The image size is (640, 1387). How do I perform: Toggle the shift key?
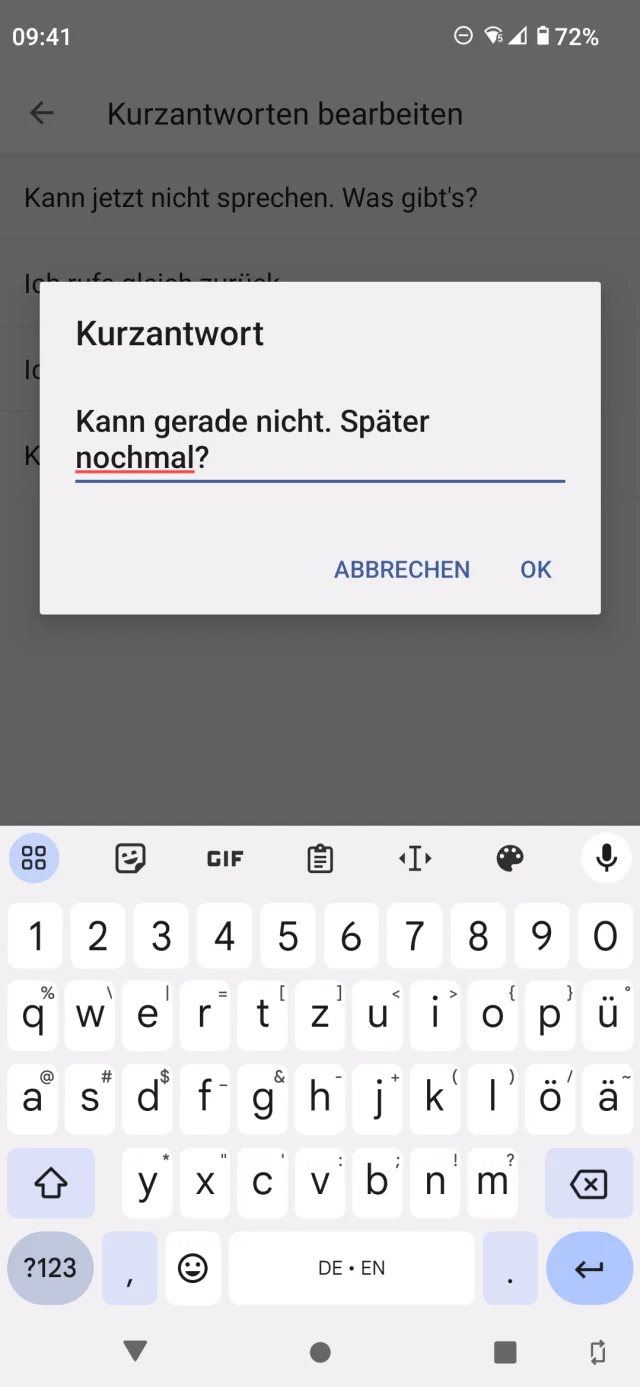tap(50, 1184)
